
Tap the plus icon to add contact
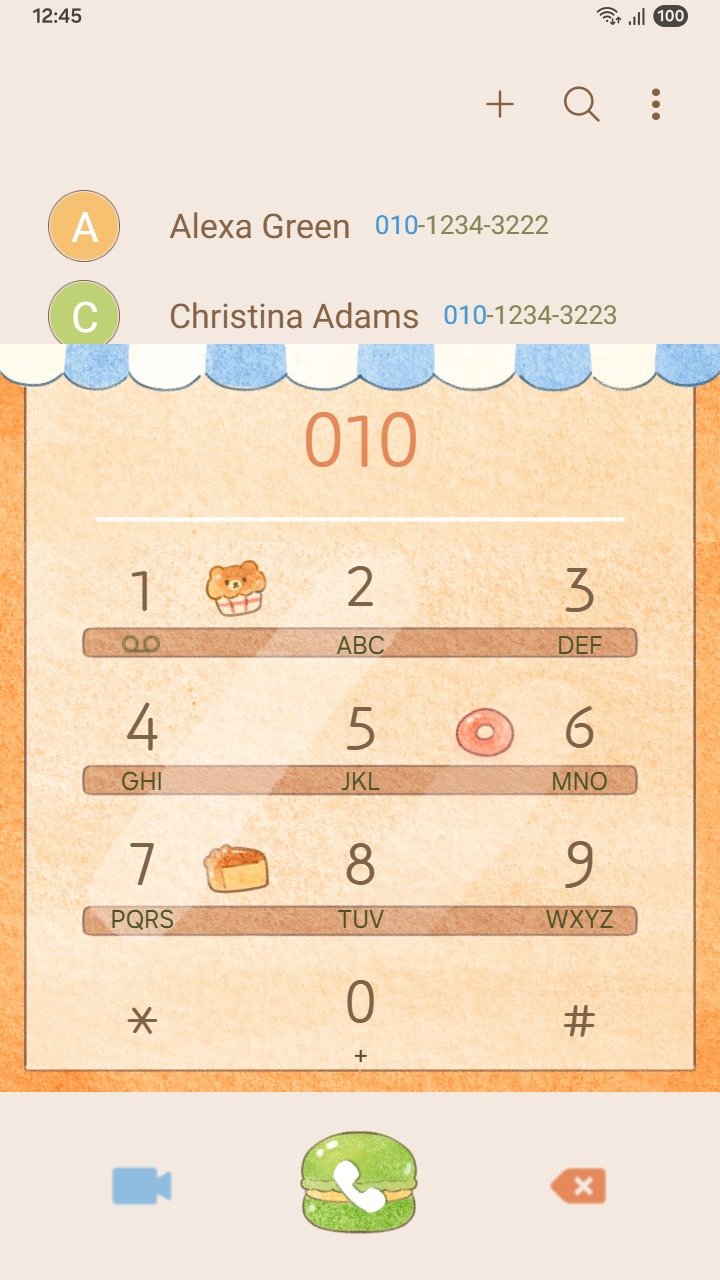pos(499,104)
